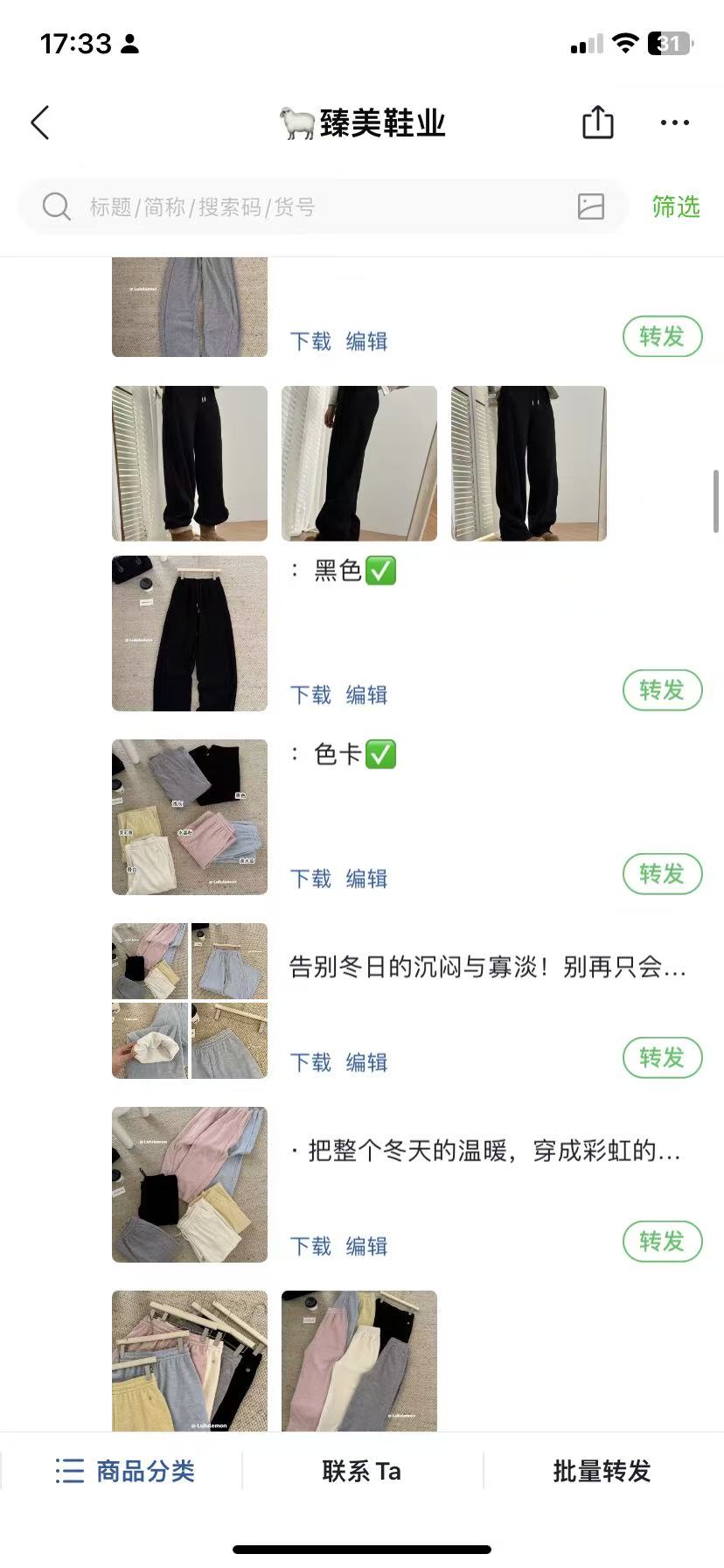
Task: Download the 黑色 post
Action: coord(310,695)
